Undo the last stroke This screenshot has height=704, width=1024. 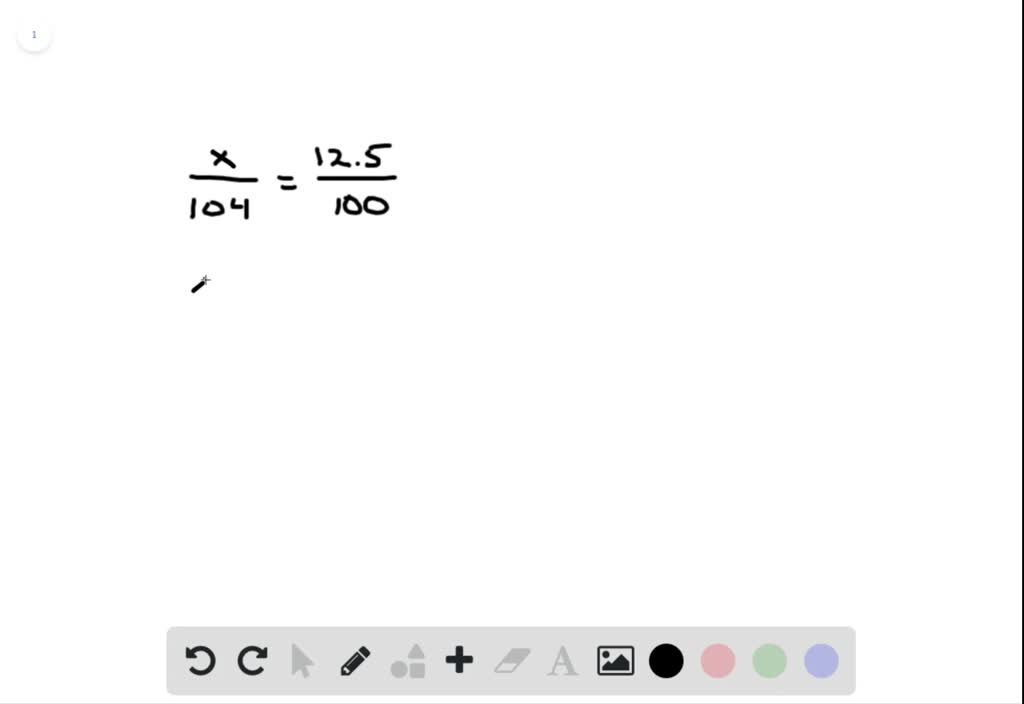pos(201,661)
